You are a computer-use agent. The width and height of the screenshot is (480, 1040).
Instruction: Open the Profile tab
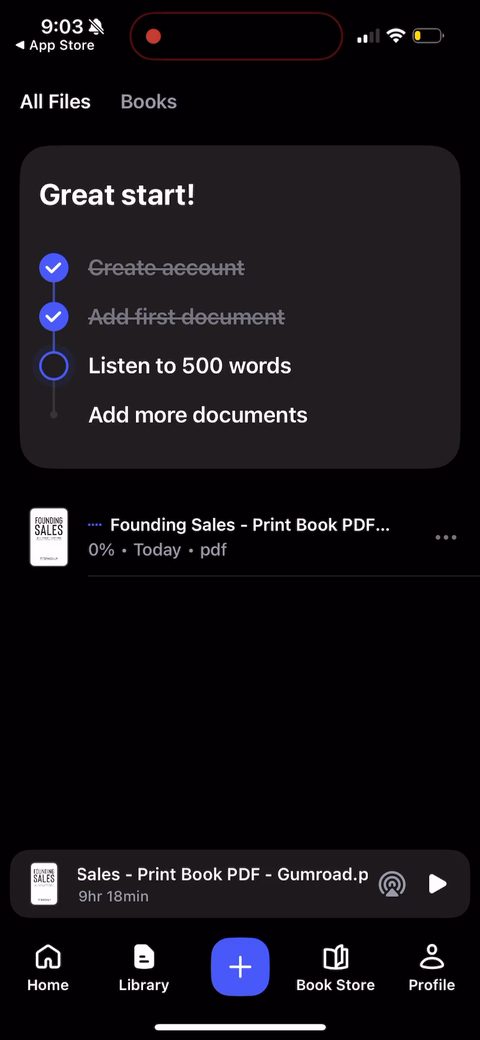pos(432,968)
